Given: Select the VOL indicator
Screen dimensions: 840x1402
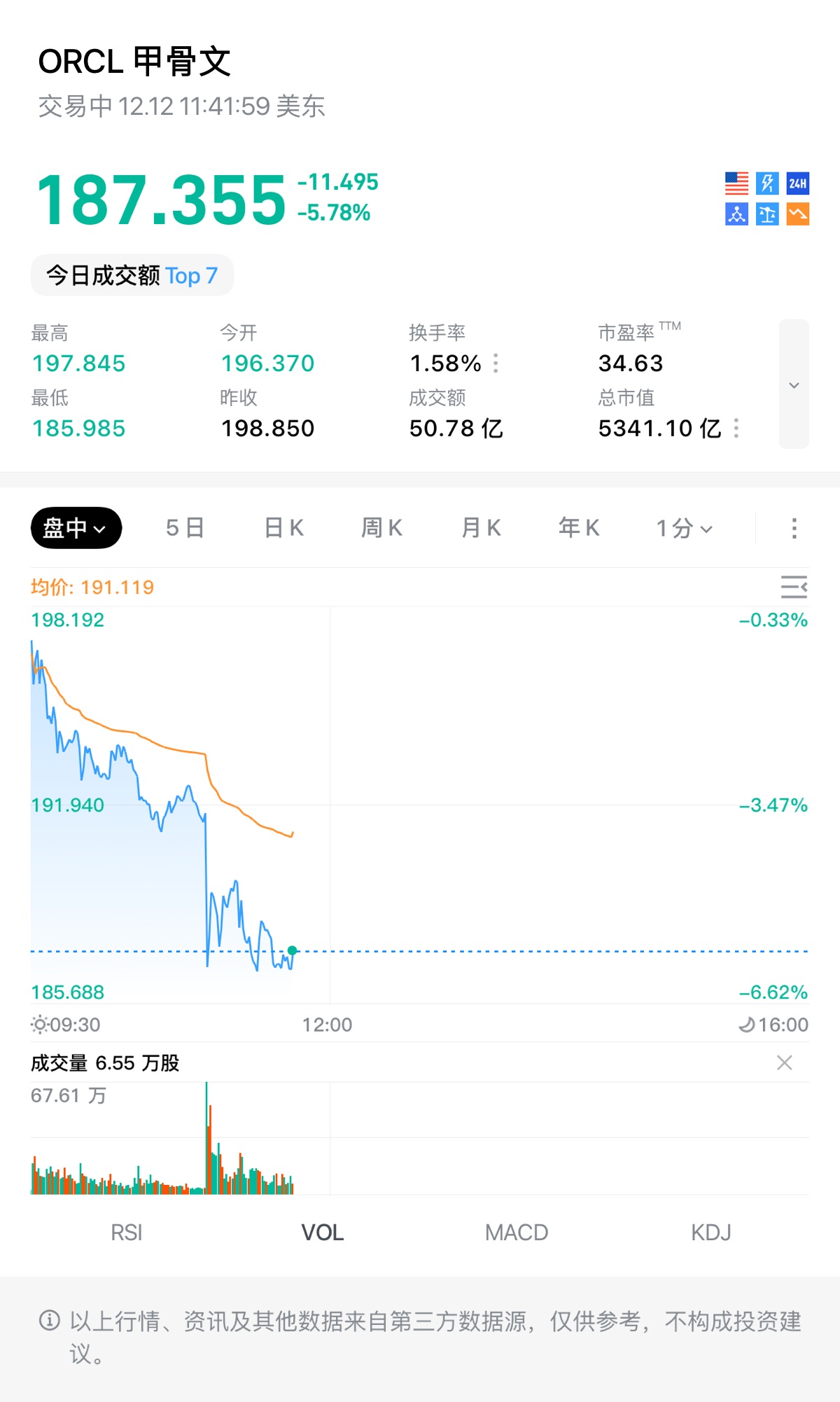Looking at the screenshot, I should 322,1233.
